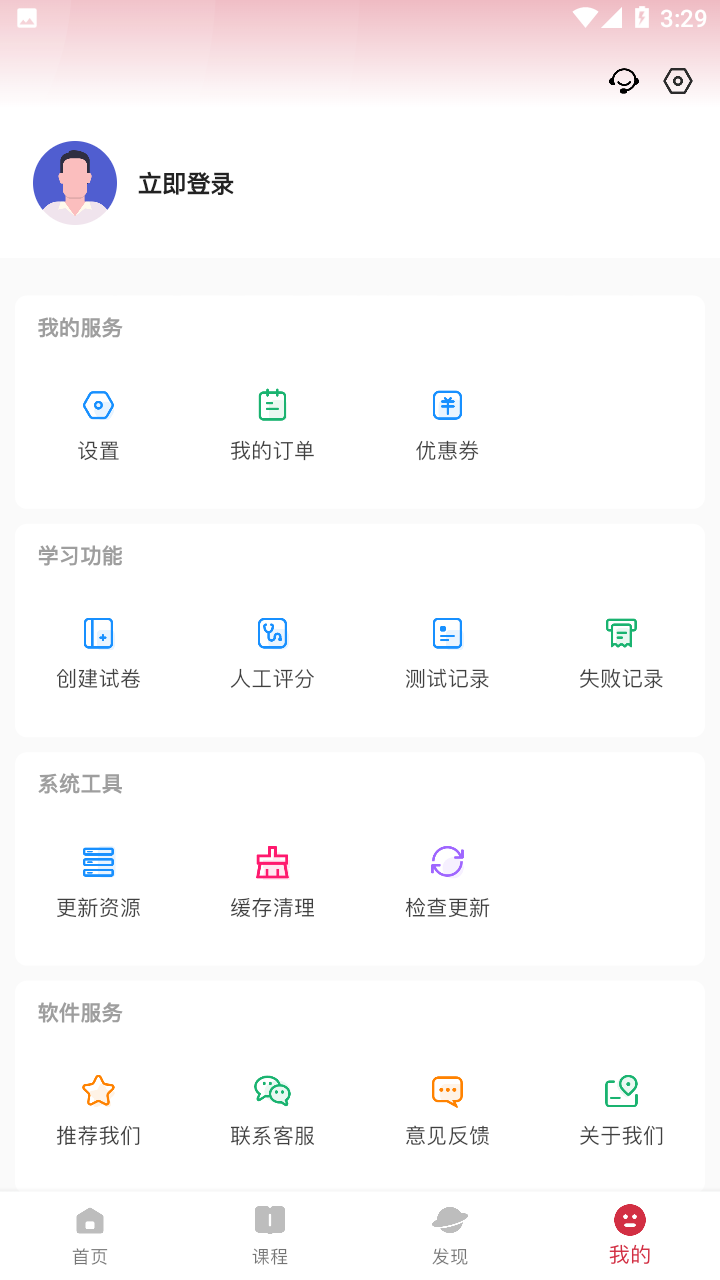Open 优惠券 coupons
This screenshot has width=720, height=1280.
pyautogui.click(x=447, y=424)
